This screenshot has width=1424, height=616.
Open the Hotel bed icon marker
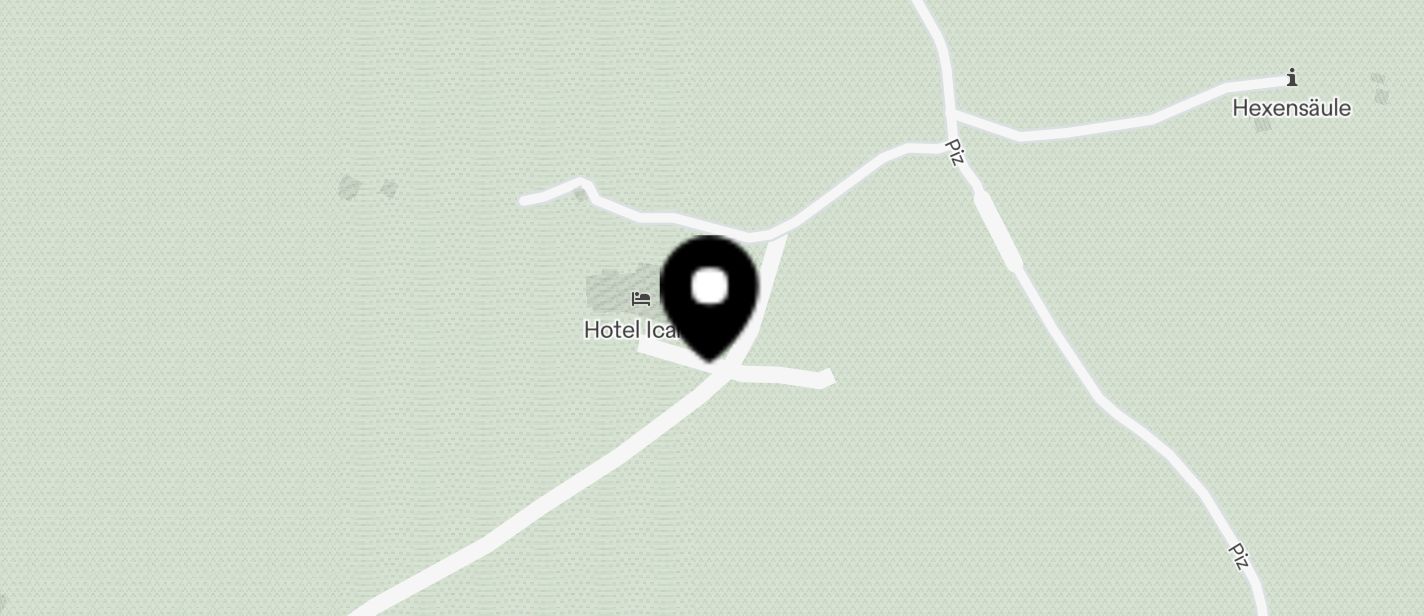coord(641,299)
